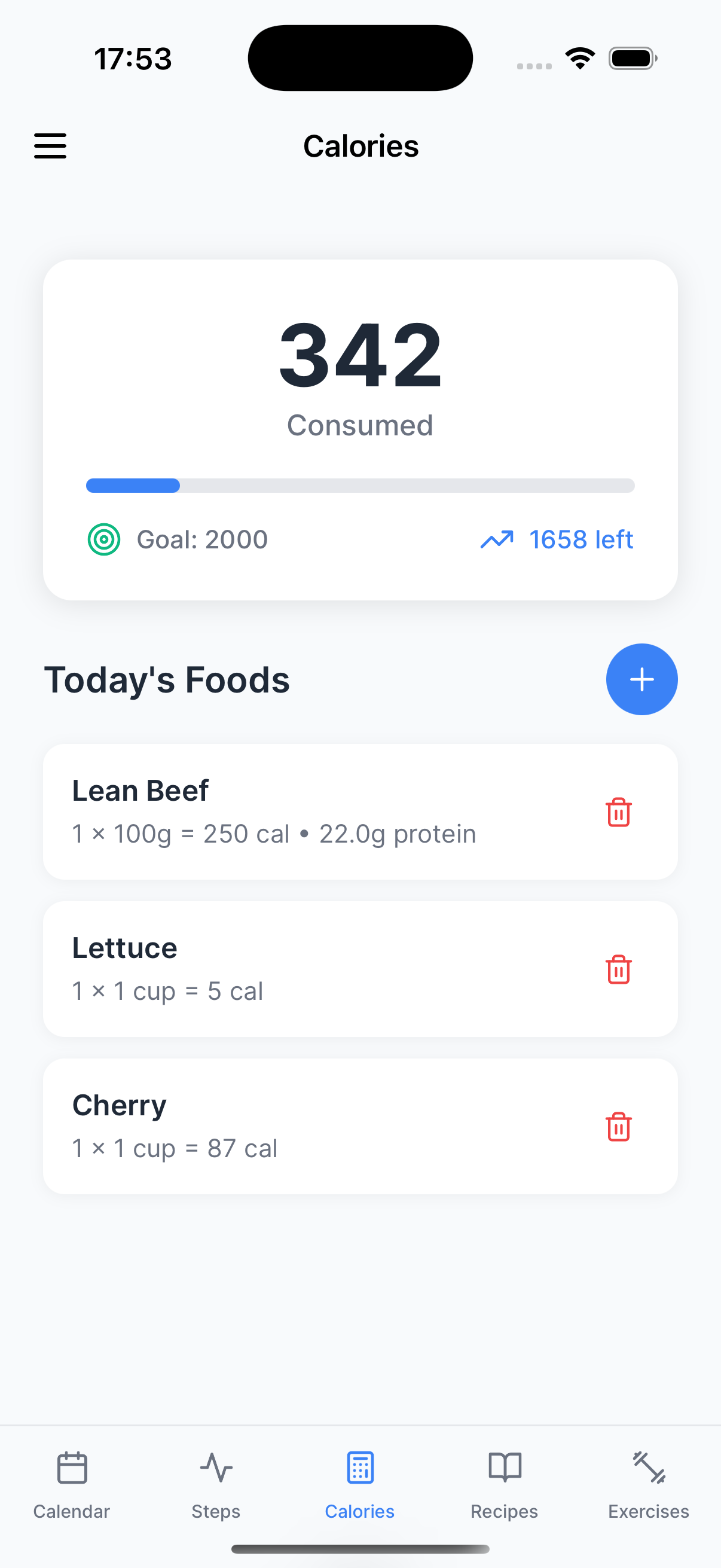Open the hamburger drawer menu
This screenshot has width=721, height=1568.
coord(50,146)
